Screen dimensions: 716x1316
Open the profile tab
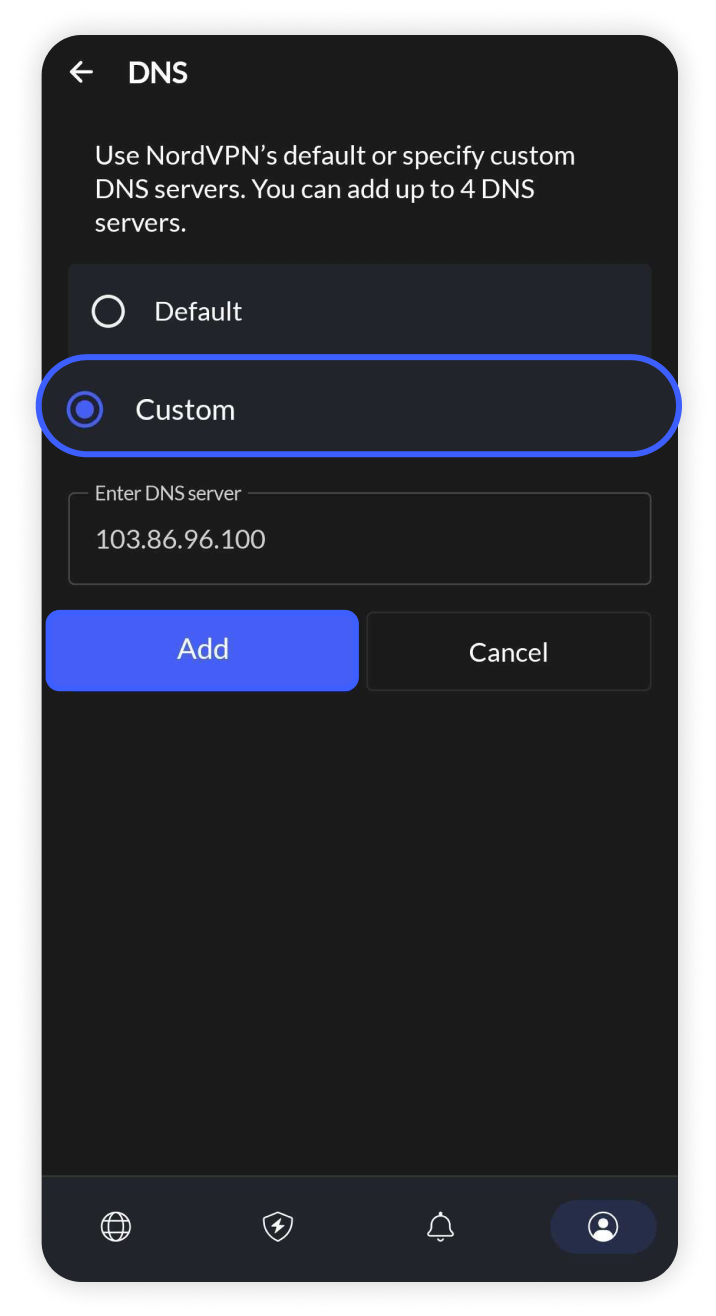pyautogui.click(x=603, y=1226)
